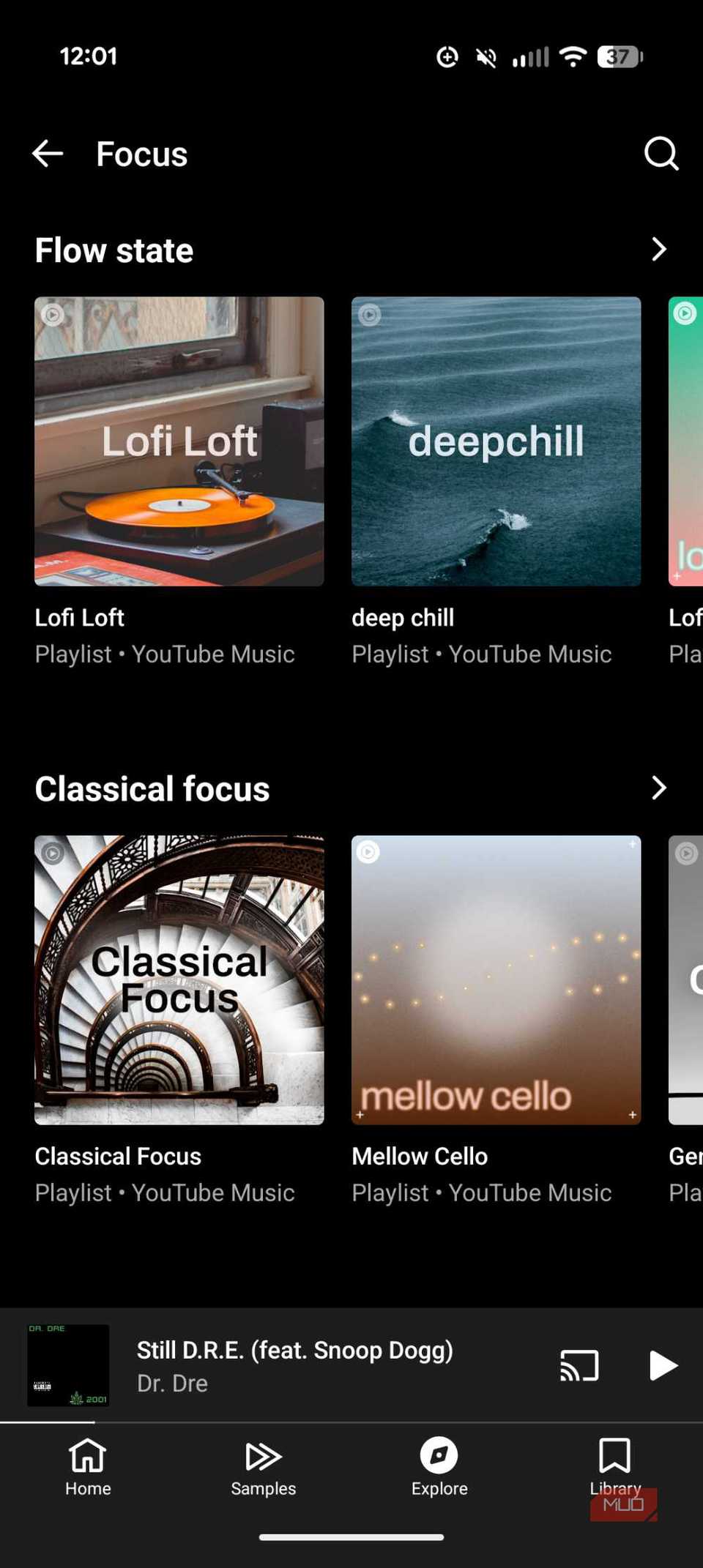Select the Explore tab
This screenshot has height=1568, width=703.
coord(439,1468)
